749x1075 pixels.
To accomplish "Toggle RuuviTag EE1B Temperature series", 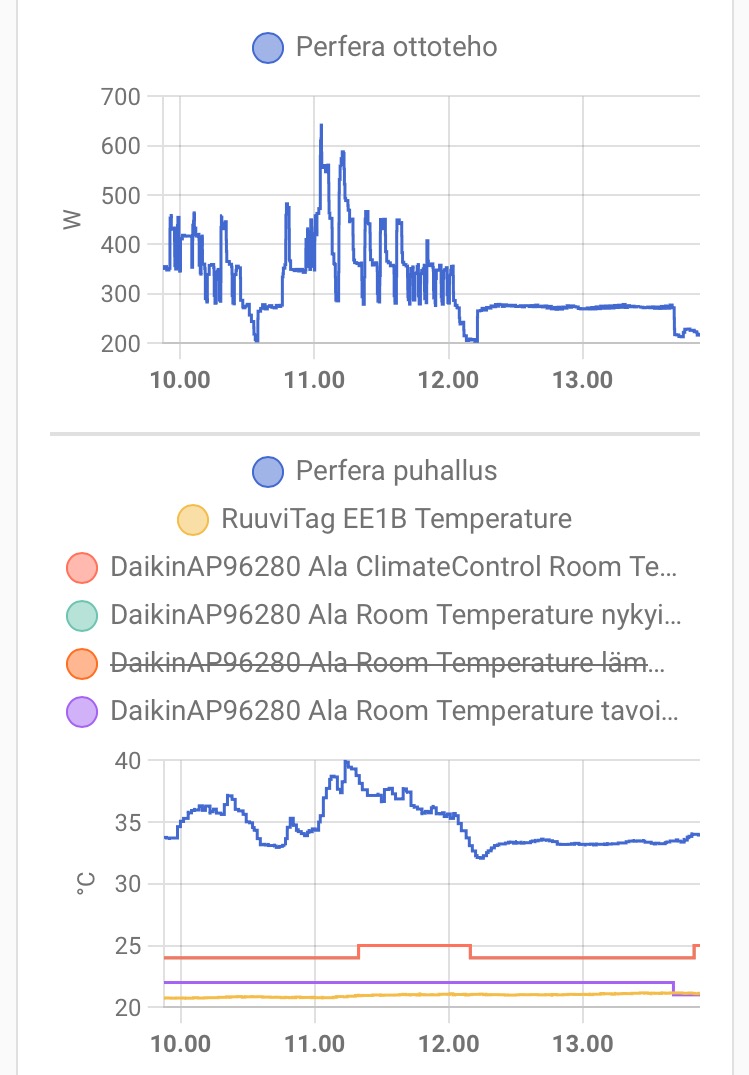I will coord(374,519).
